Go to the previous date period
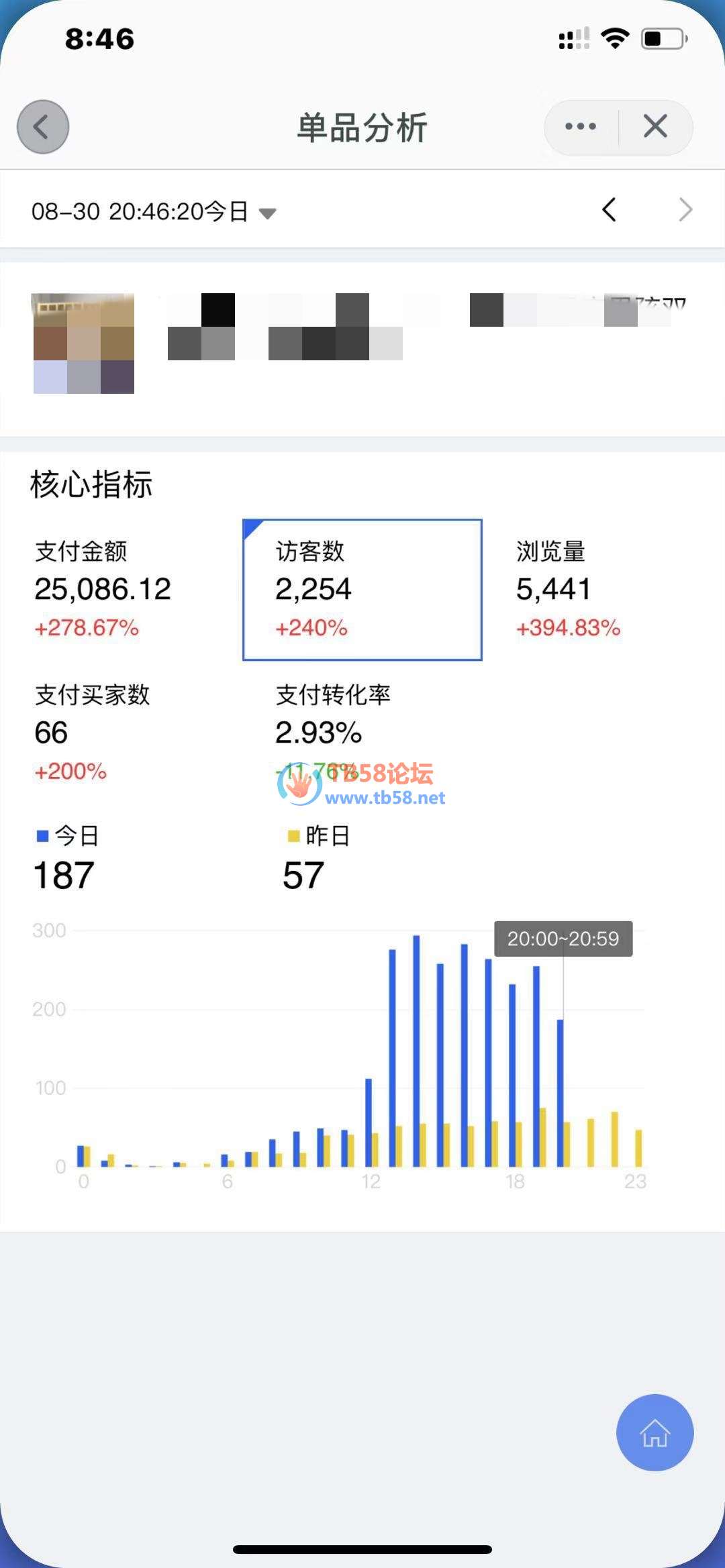 [x=609, y=210]
